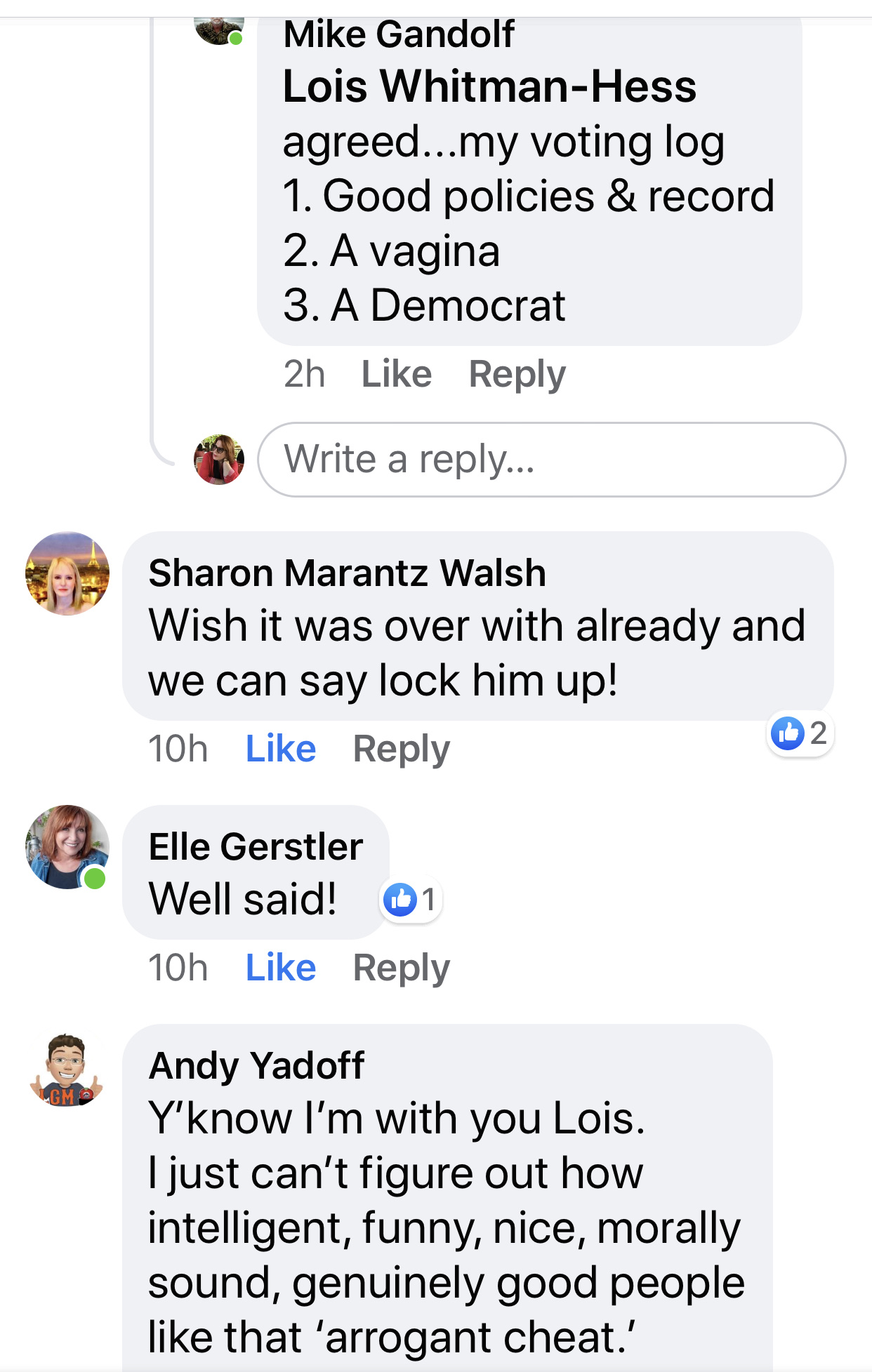Reply to Elle Gerstler's comment
This screenshot has width=872, height=1372.
click(x=401, y=967)
